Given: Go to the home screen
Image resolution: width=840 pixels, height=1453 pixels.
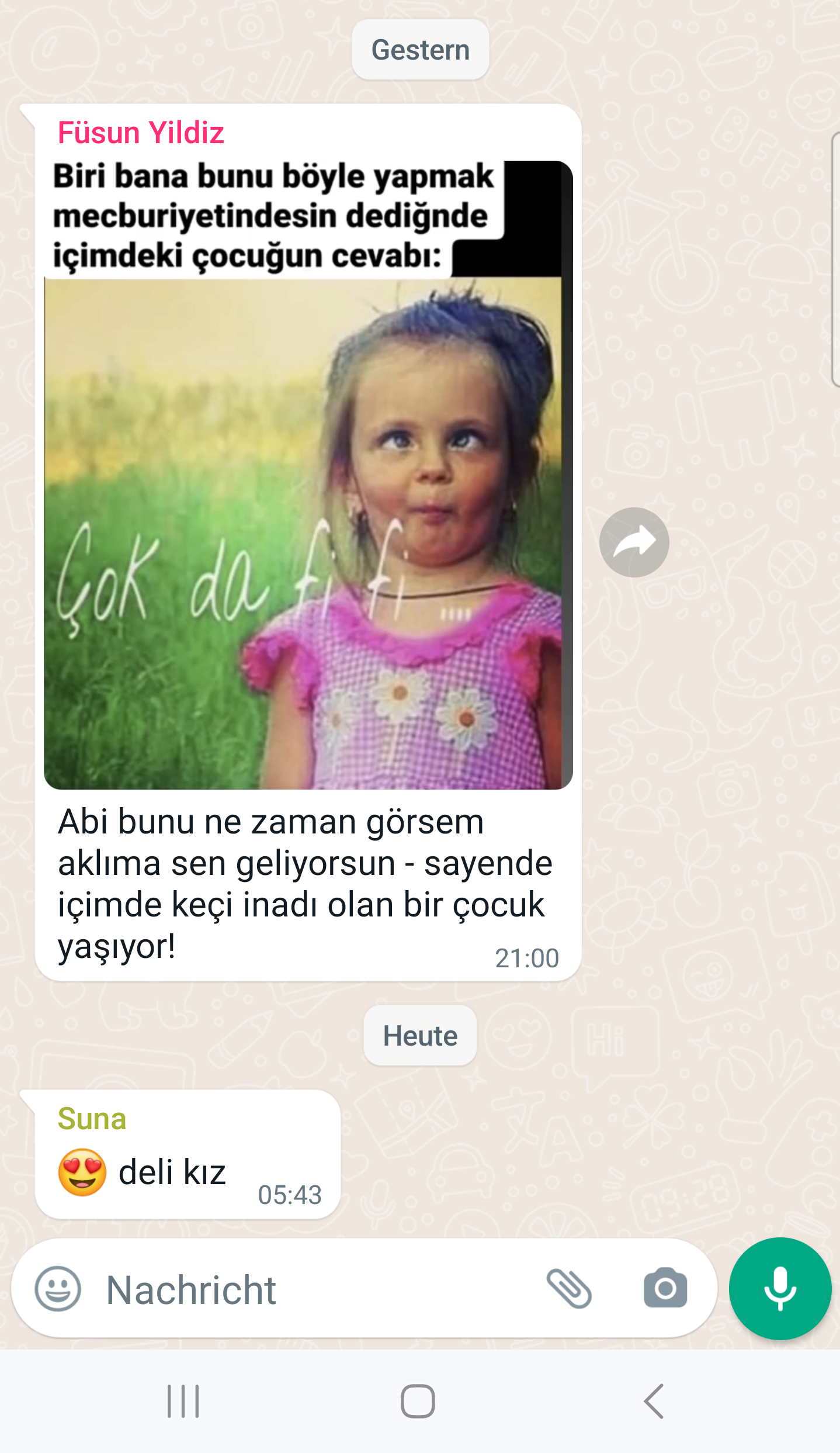Looking at the screenshot, I should pos(418,1401).
